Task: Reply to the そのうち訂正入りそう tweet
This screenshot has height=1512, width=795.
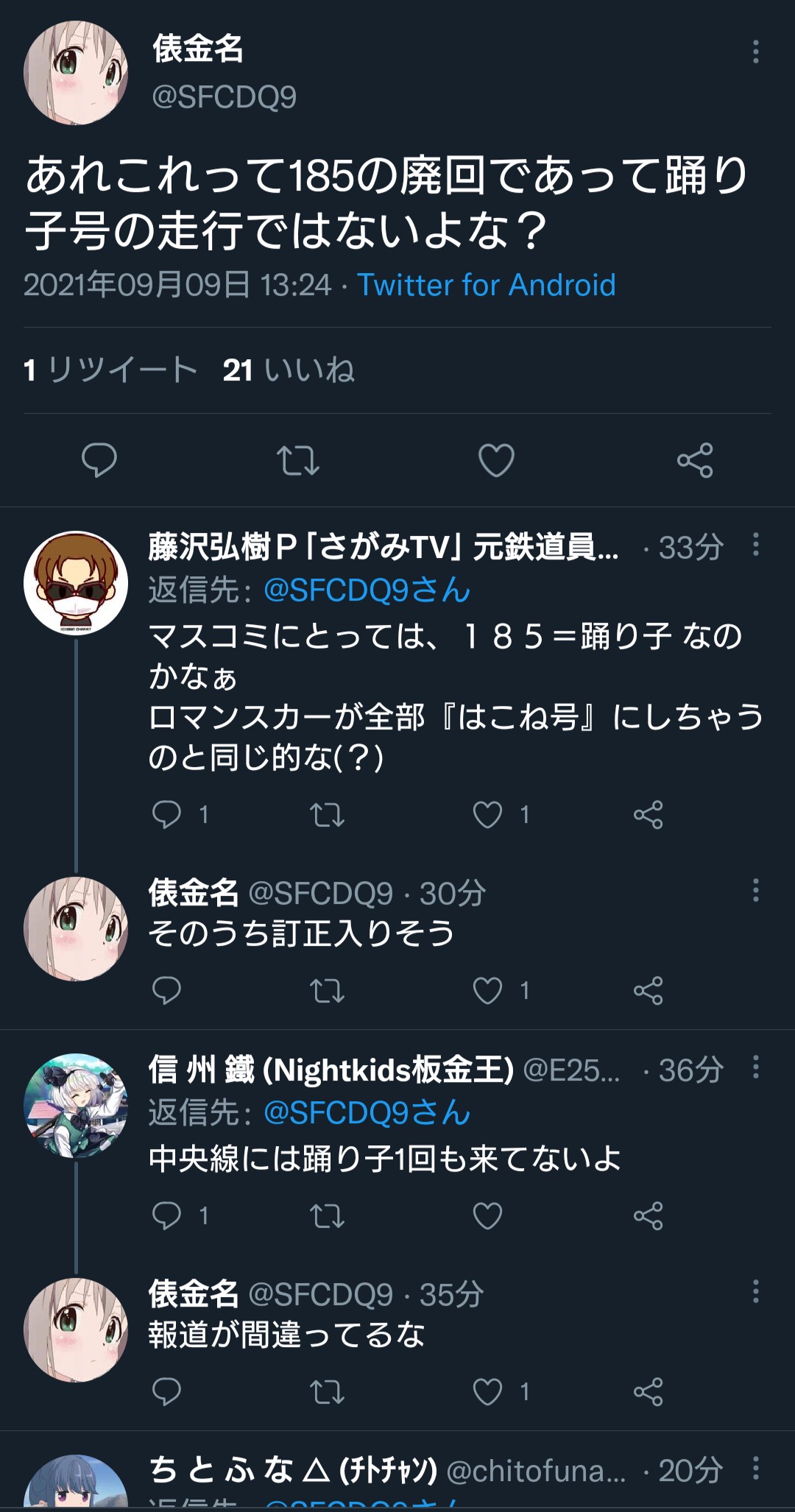Action: [x=166, y=991]
